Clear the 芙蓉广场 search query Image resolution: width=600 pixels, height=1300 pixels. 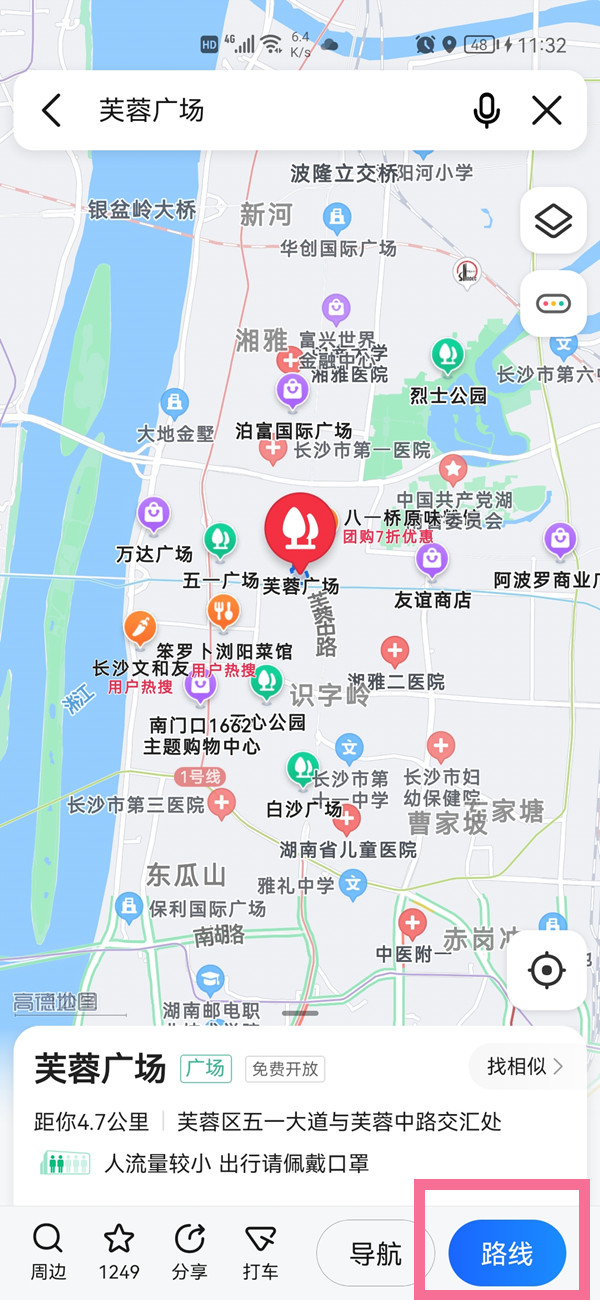click(x=547, y=110)
